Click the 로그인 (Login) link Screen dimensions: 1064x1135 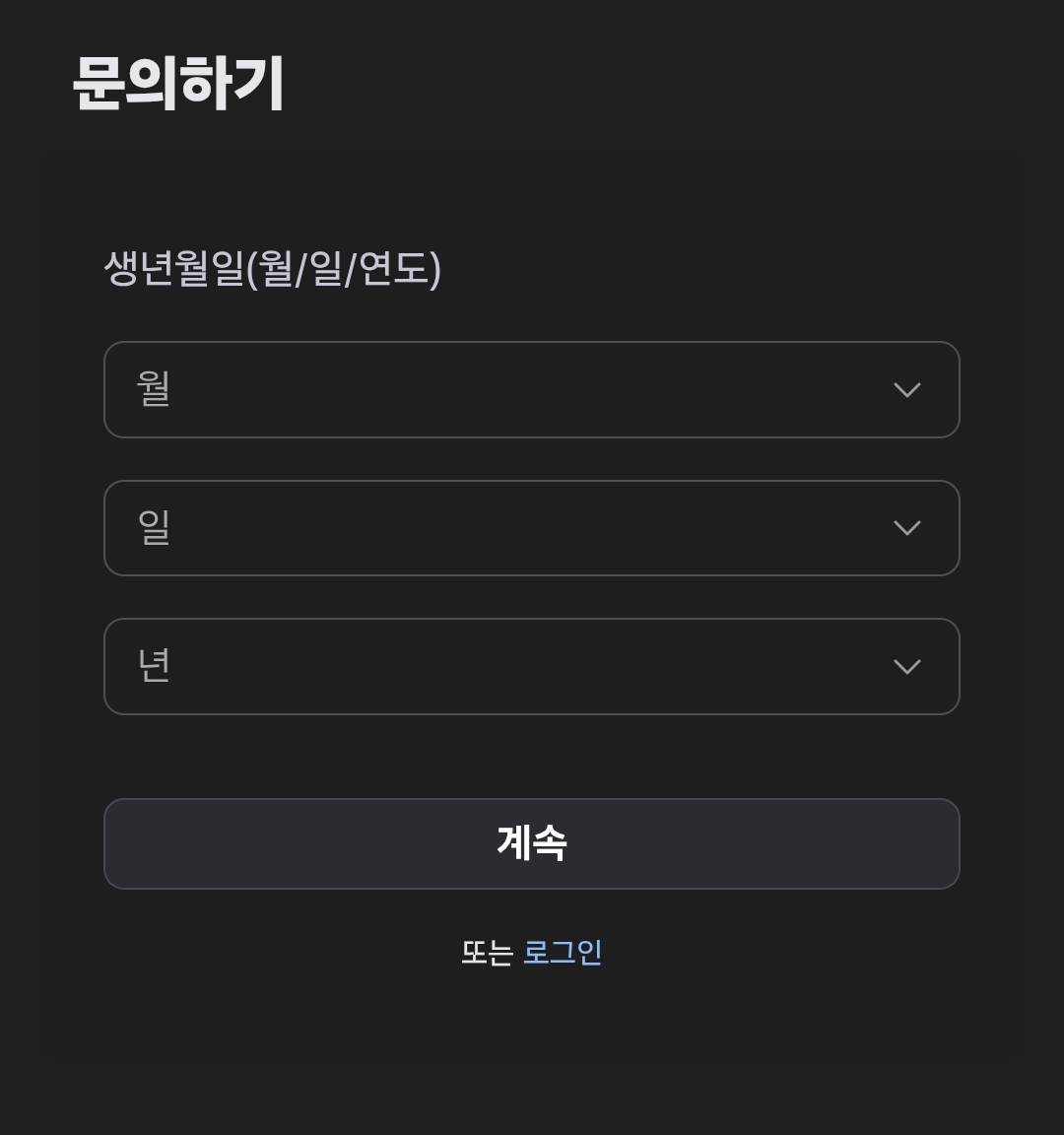click(563, 951)
